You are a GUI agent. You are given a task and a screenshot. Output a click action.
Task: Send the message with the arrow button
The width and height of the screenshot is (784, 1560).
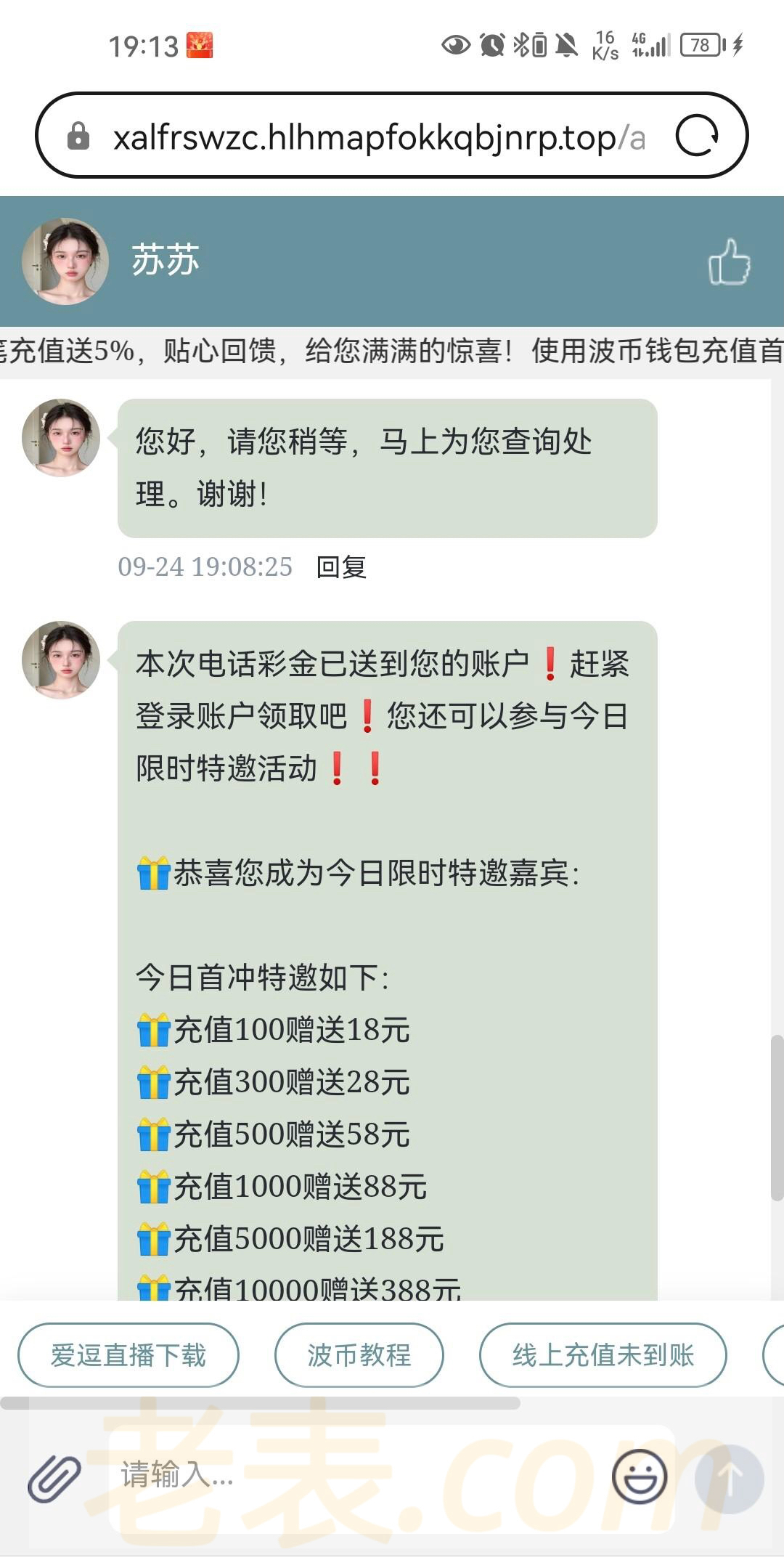coord(729,1477)
